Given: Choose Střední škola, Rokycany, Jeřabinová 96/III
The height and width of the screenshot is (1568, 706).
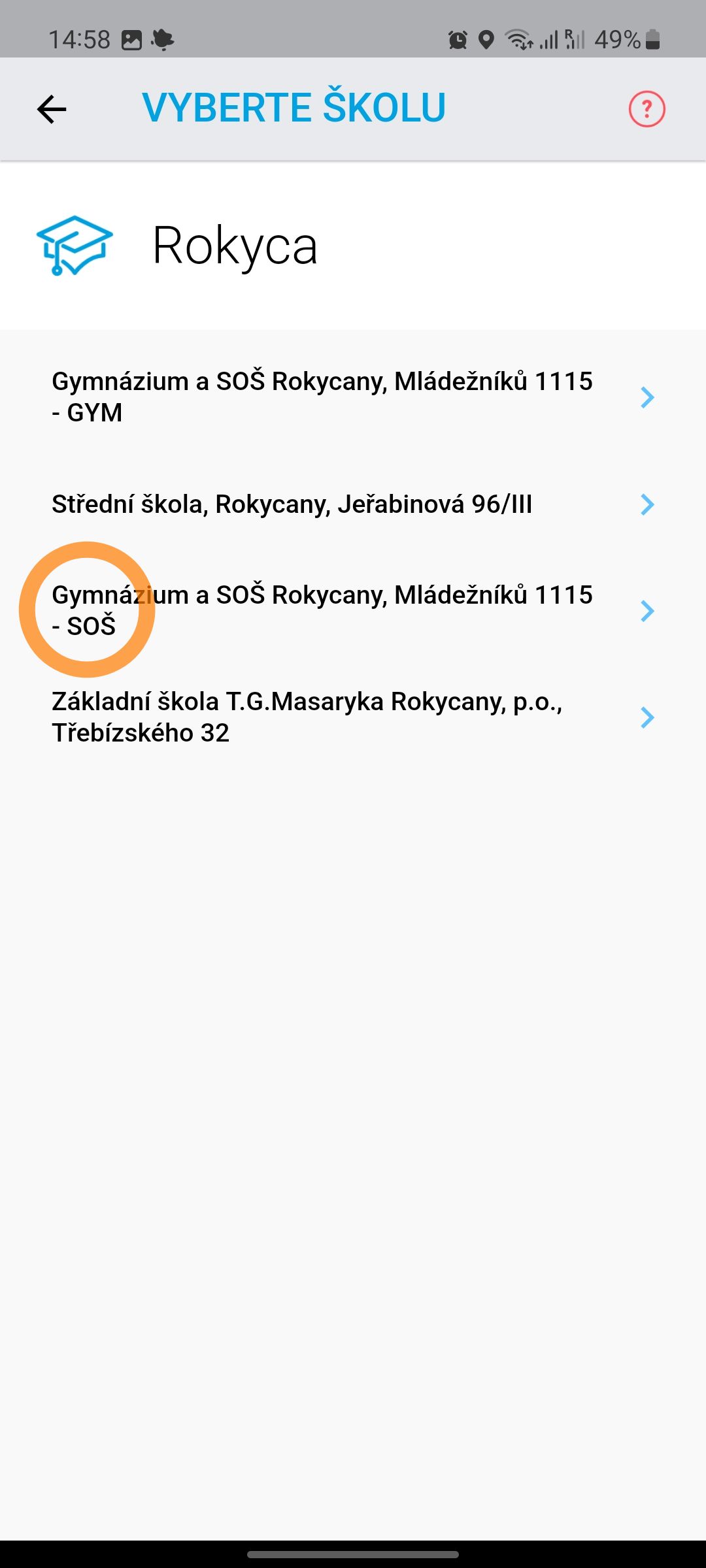Looking at the screenshot, I should point(353,504).
